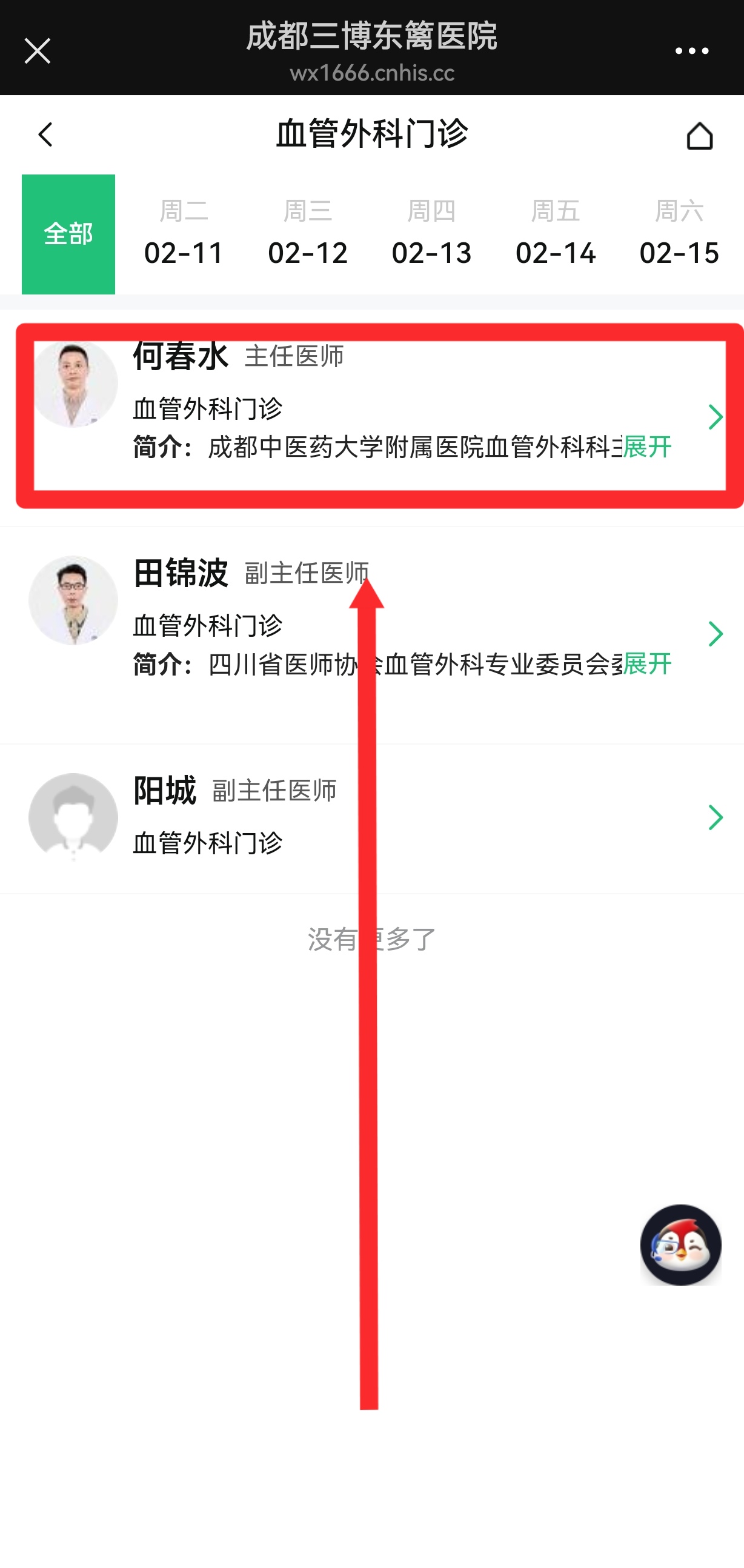This screenshot has height=1568, width=744.
Task: Open doctor 何春水's appointment page
Action: [x=372, y=417]
